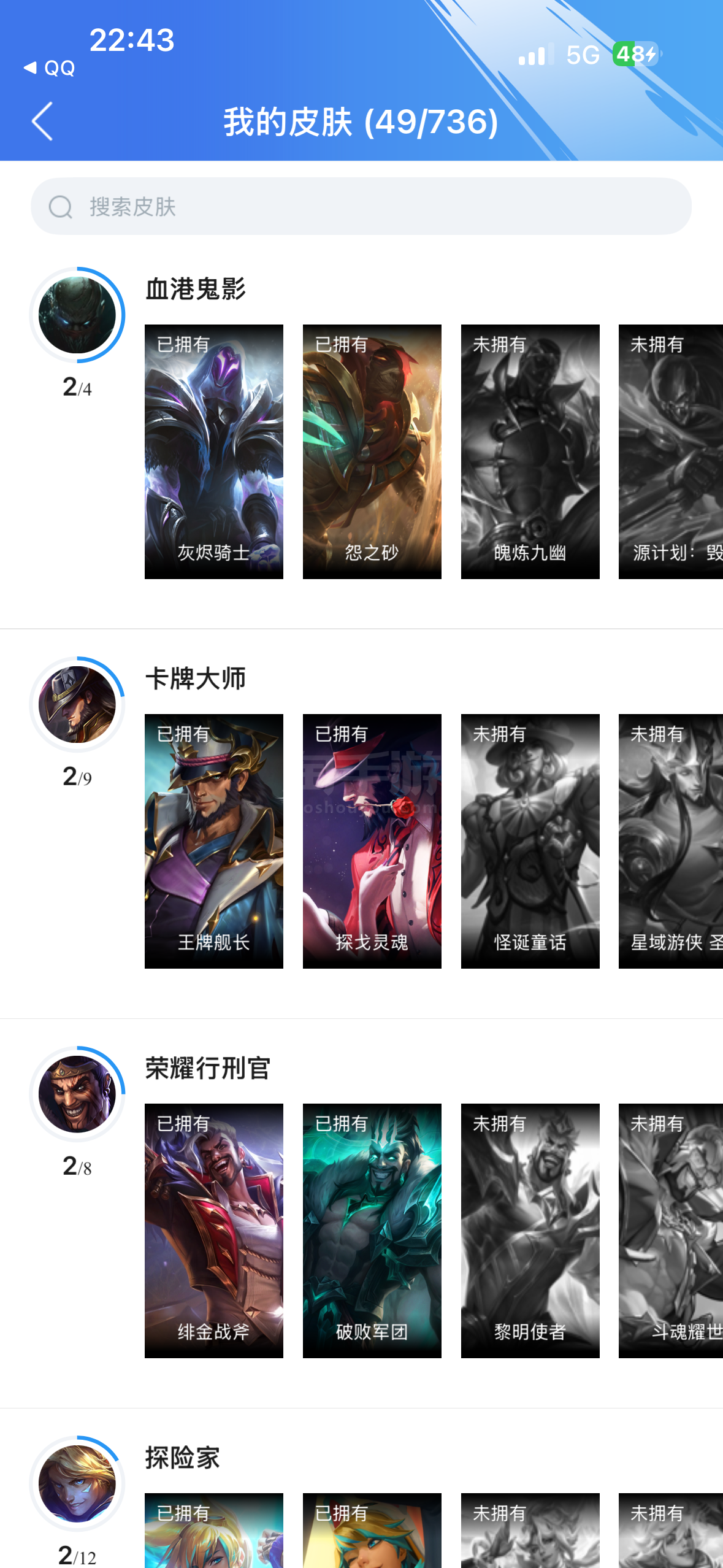View the unowned 魄炼九幽 skin
Image resolution: width=723 pixels, height=1568 pixels.
coord(530,452)
